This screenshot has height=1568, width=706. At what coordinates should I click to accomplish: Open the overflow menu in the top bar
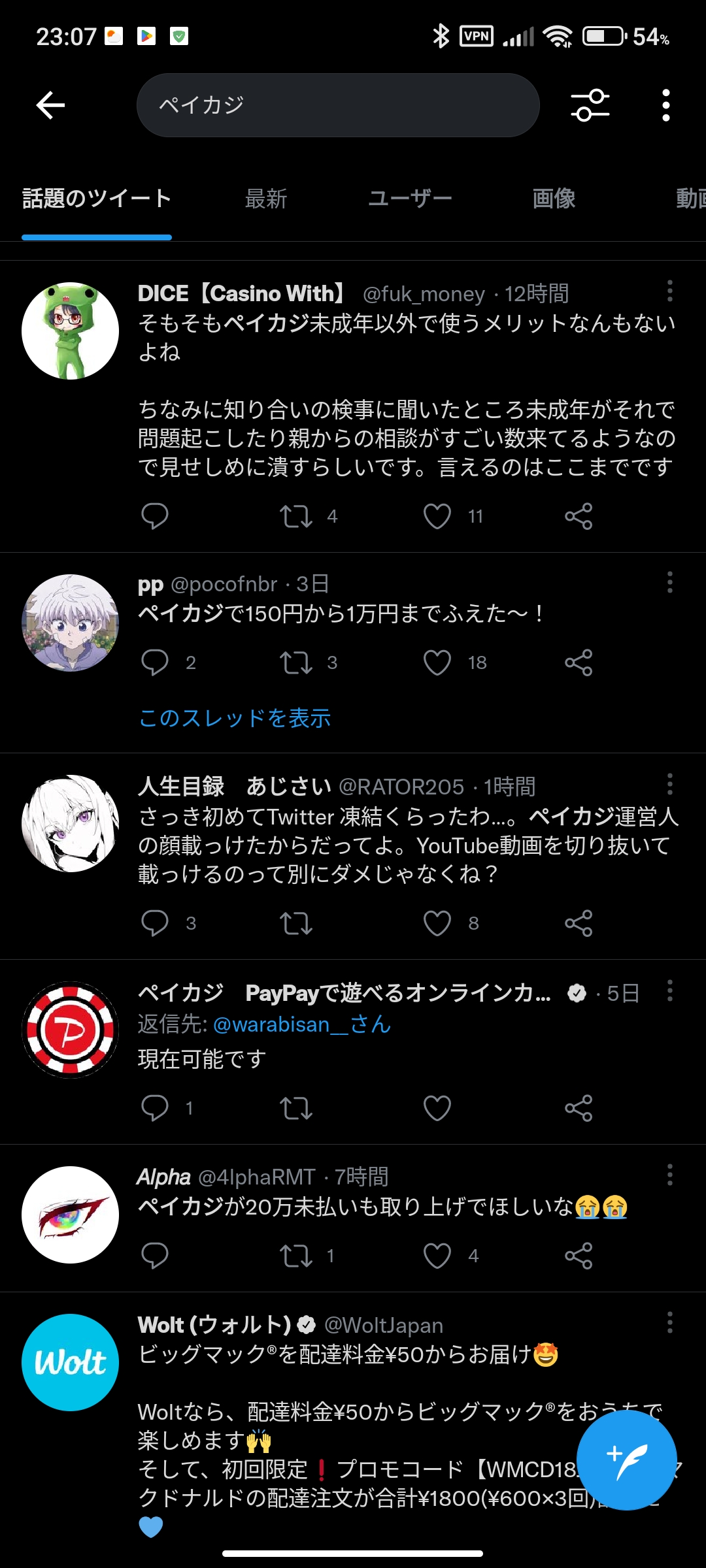pos(665,105)
